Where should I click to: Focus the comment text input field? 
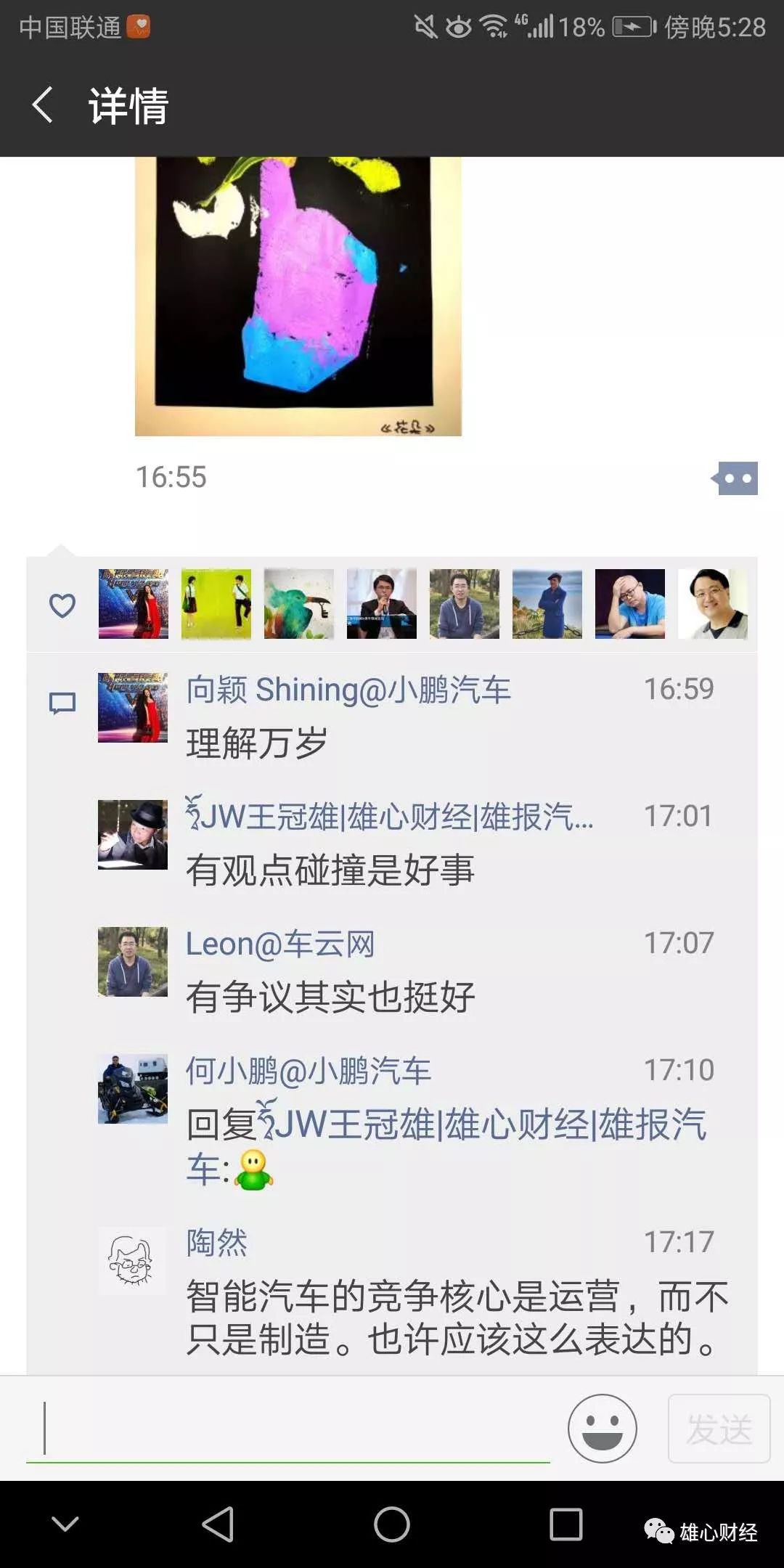click(290, 1428)
